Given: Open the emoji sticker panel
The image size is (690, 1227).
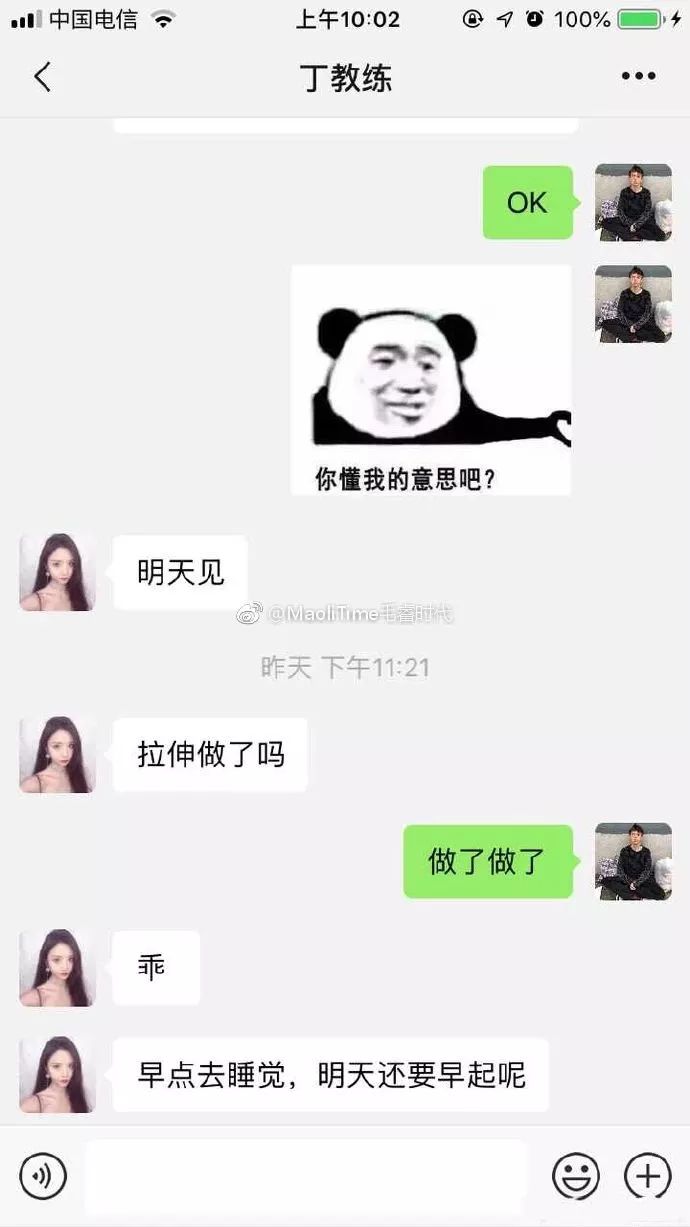Looking at the screenshot, I should point(576,1175).
